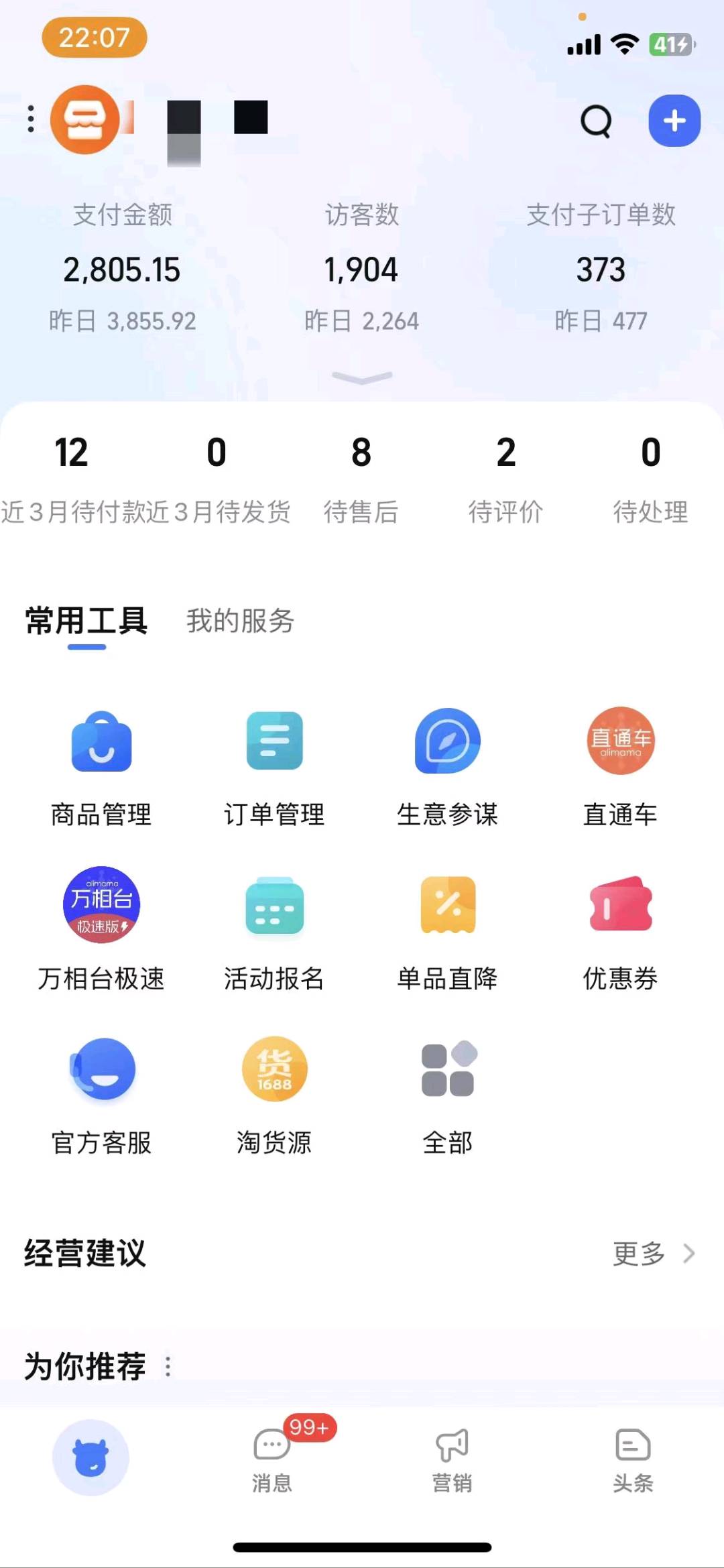Open the search magnifier icon
Viewport: 724px width, 1568px height.
(596, 121)
